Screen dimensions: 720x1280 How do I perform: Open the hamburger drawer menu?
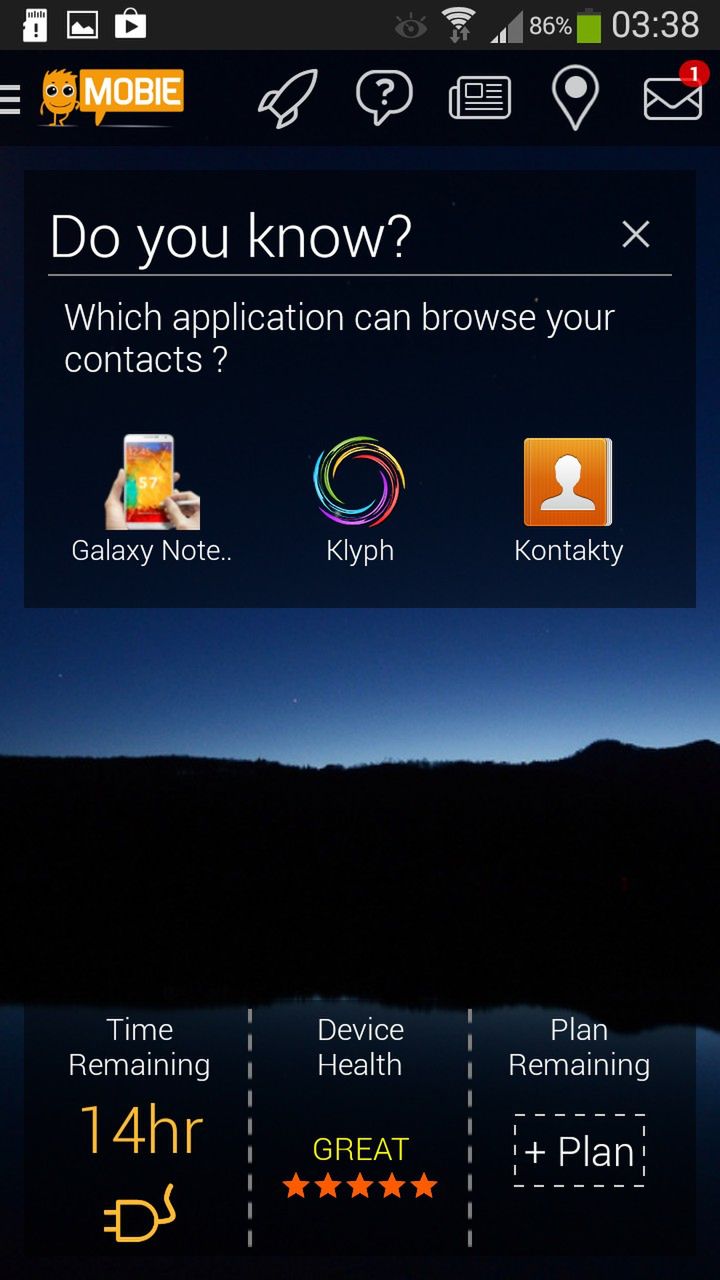click(10, 98)
